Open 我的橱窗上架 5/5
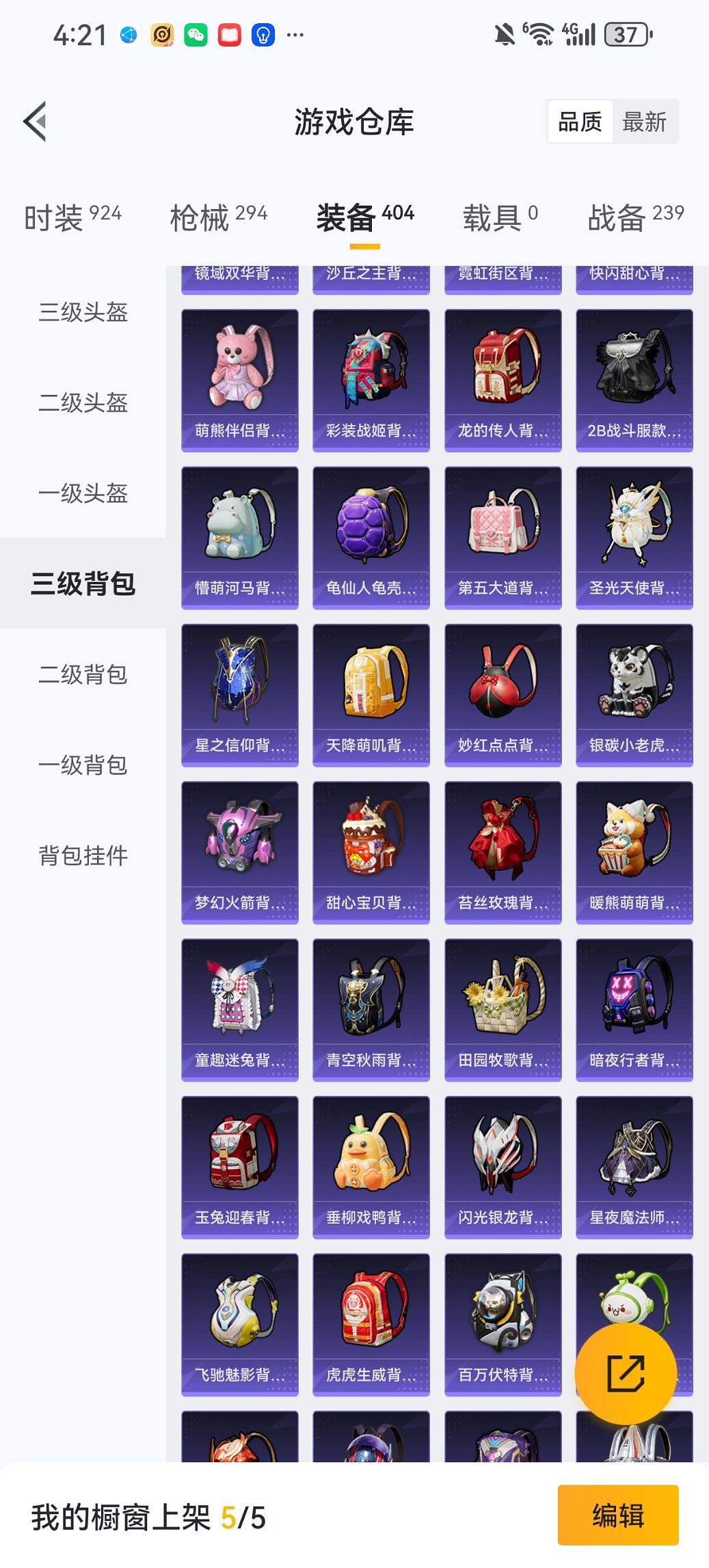This screenshot has width=709, height=1568. [x=149, y=1515]
